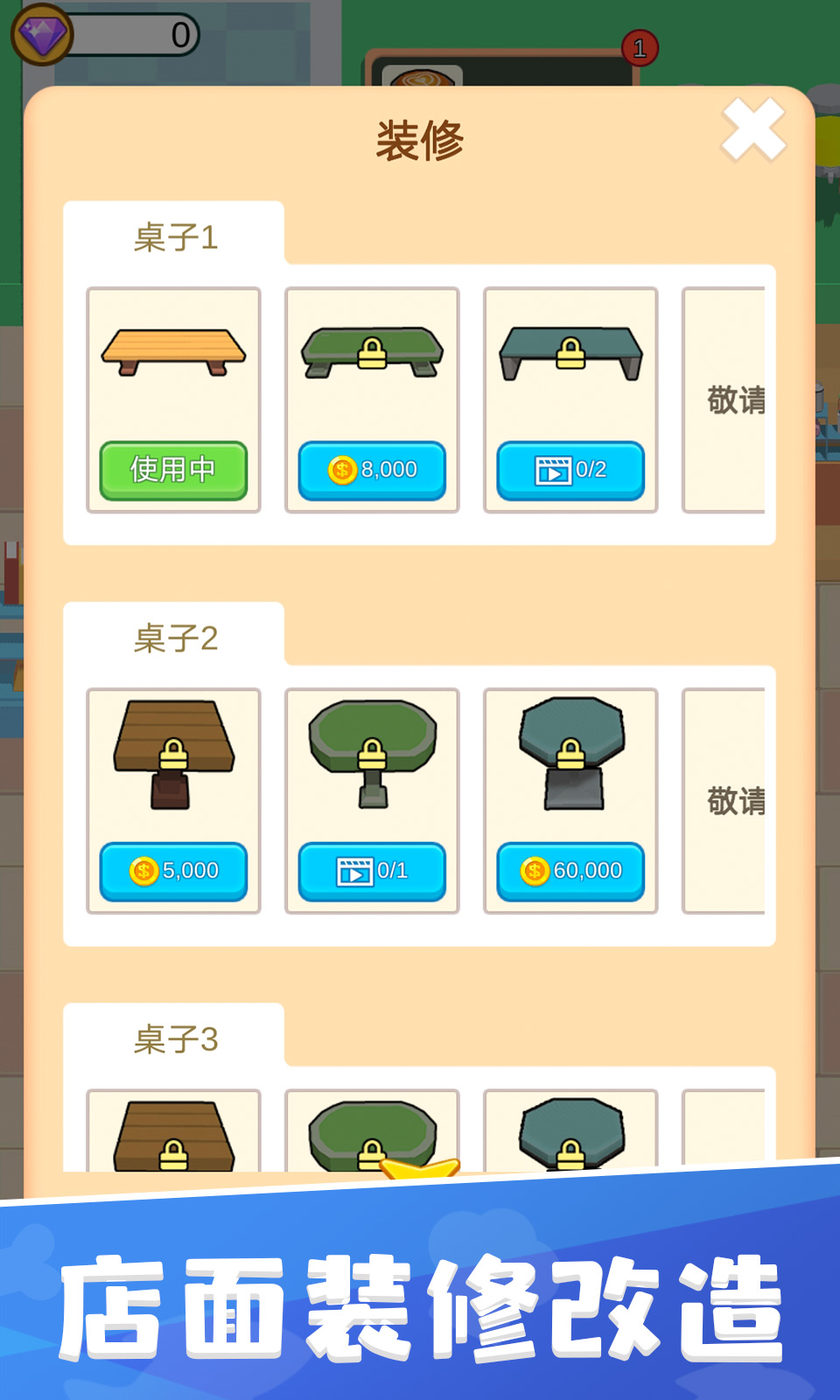This screenshot has width=840, height=1400.
Task: Close the 装修 decoration panel
Action: (x=754, y=128)
